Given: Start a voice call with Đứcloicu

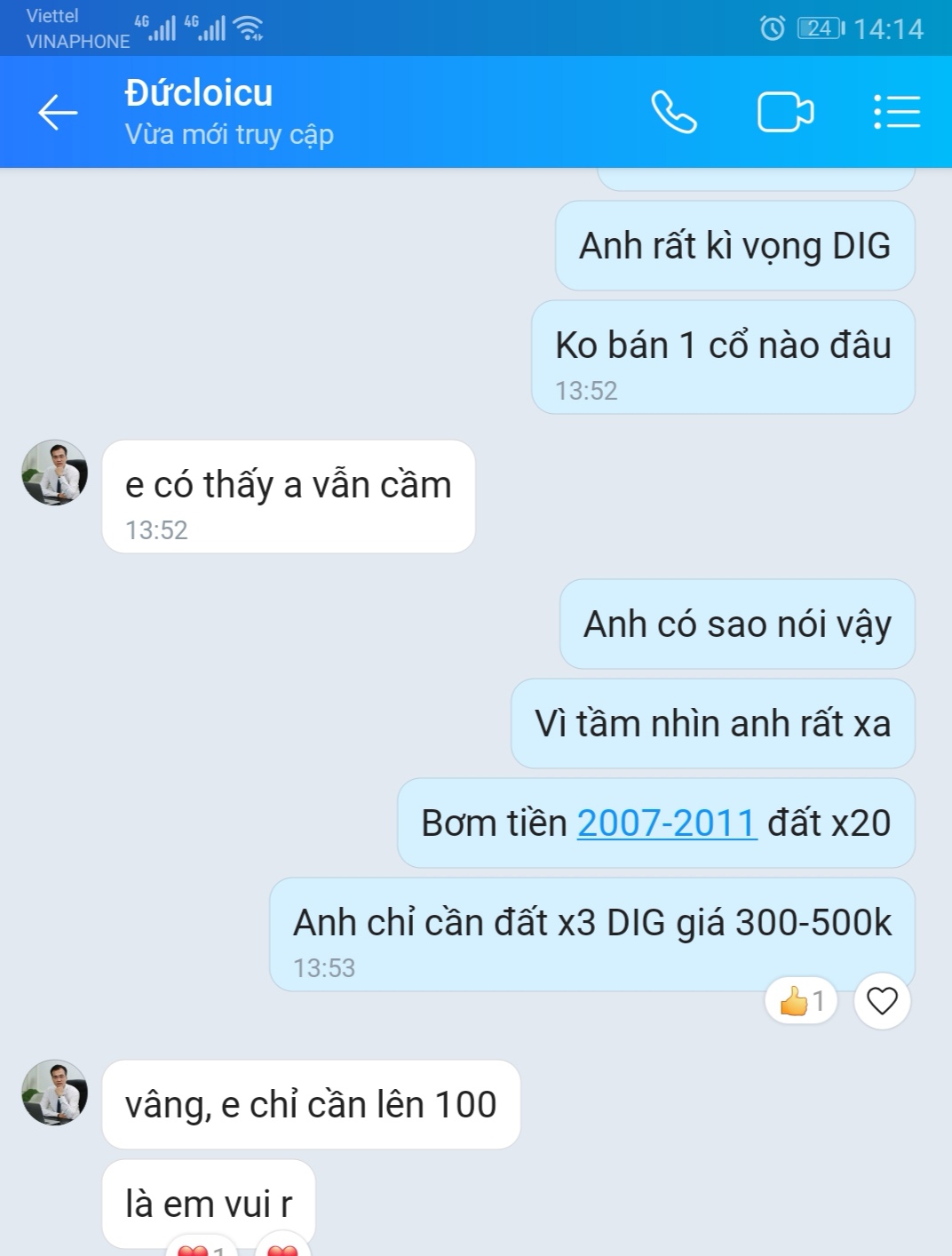Looking at the screenshot, I should tap(674, 113).
